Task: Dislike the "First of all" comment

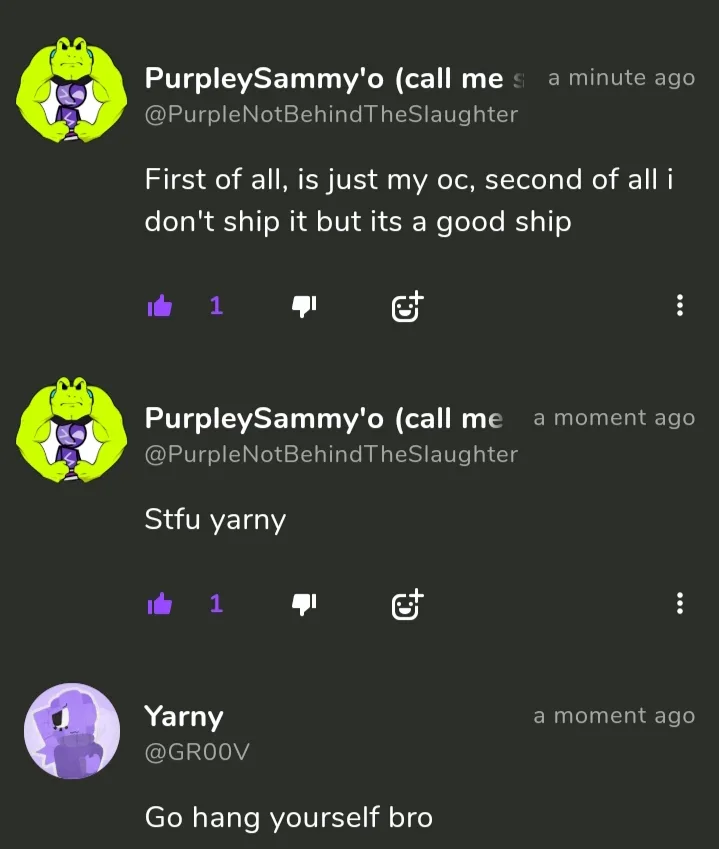Action: 303,307
